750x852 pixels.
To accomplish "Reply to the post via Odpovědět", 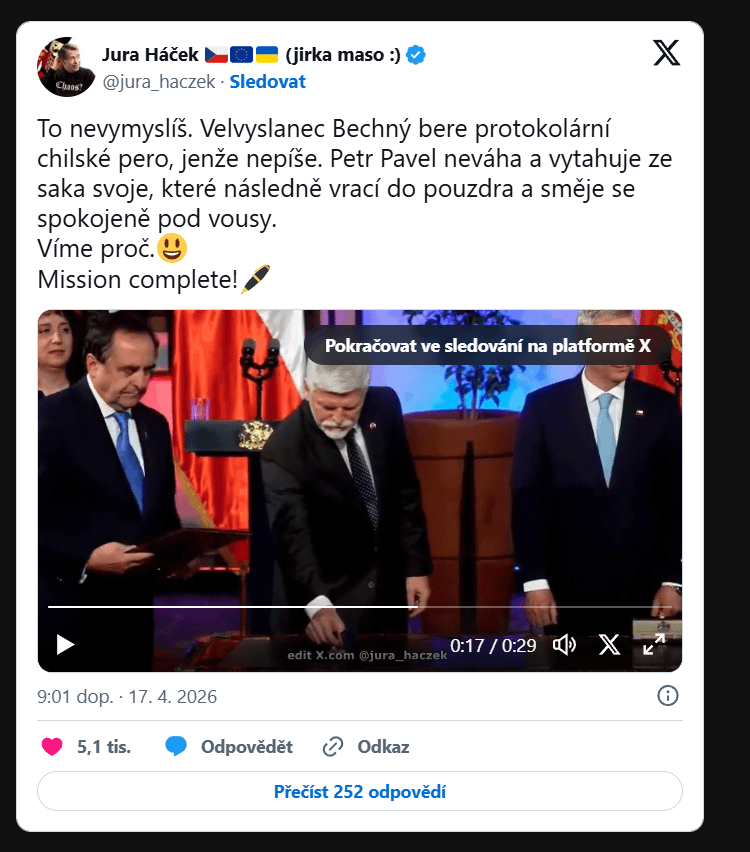I will tap(230, 747).
